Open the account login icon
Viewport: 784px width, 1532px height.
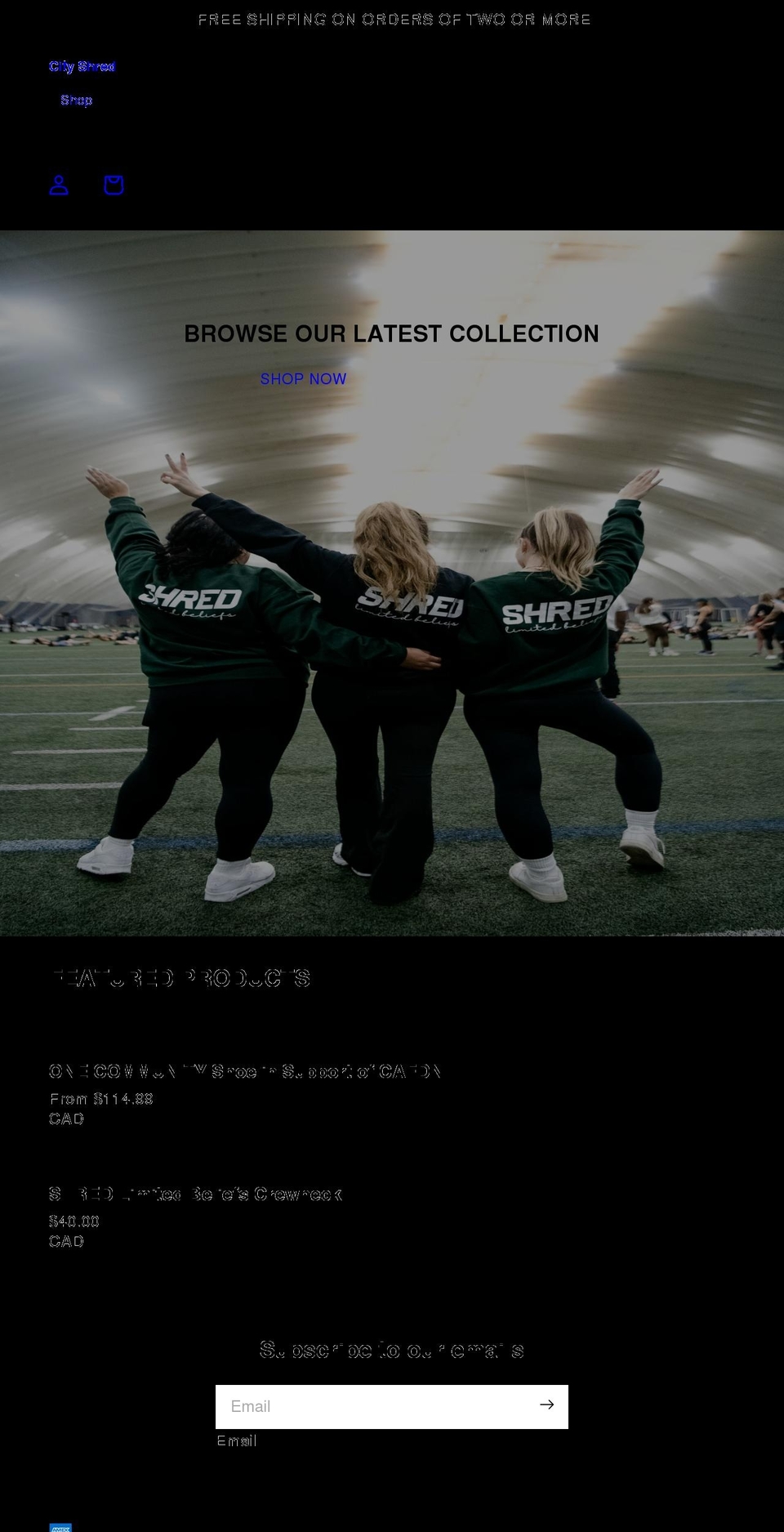tap(59, 185)
